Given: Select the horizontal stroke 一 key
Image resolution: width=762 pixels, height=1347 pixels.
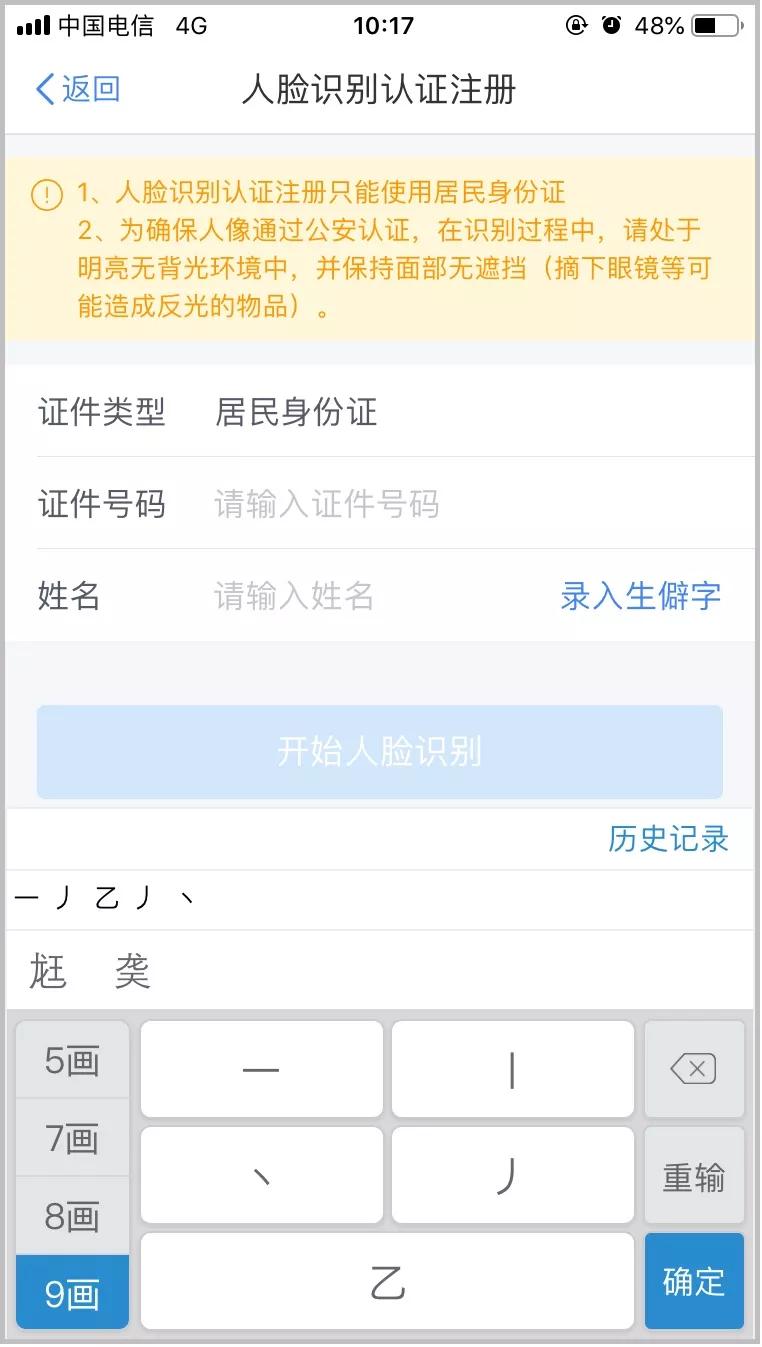Looking at the screenshot, I should pyautogui.click(x=260, y=1069).
